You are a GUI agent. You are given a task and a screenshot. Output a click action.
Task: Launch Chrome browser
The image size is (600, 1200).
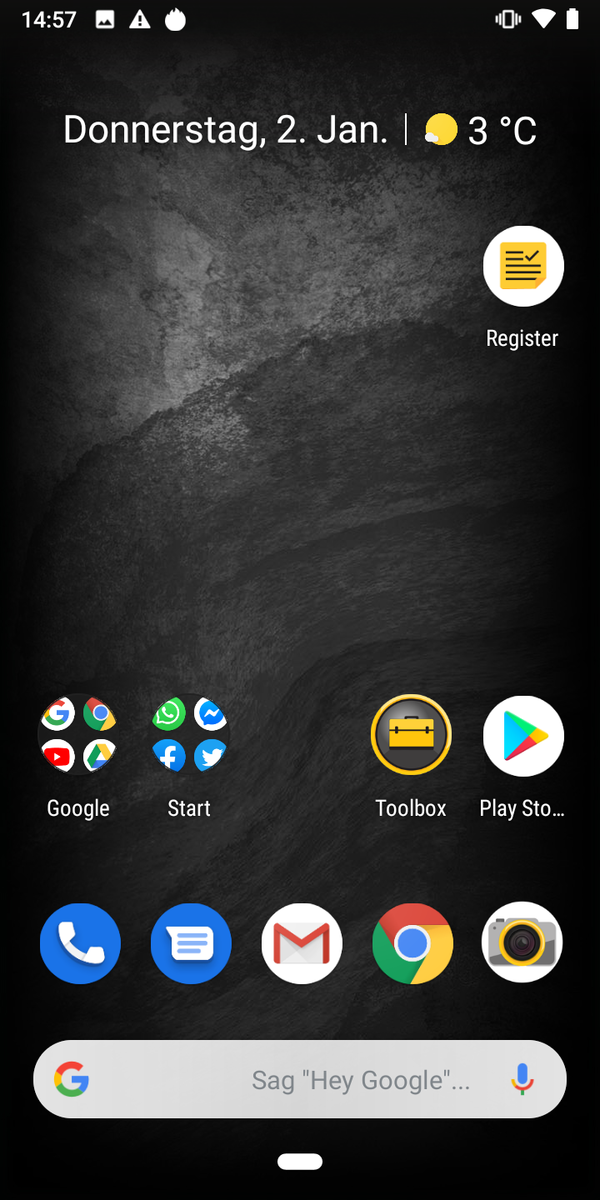click(412, 943)
